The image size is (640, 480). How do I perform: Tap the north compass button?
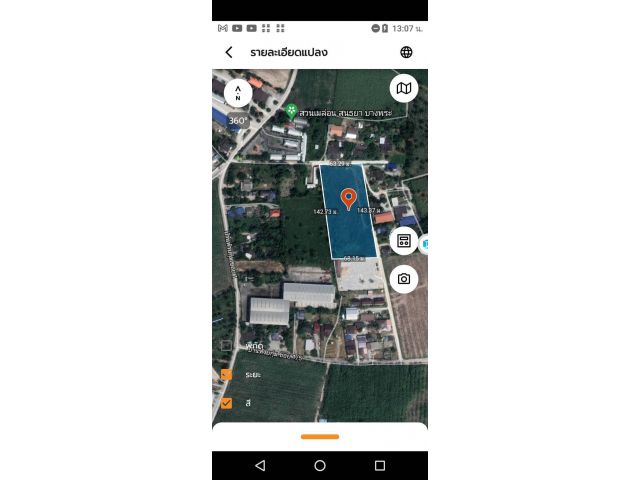coord(238,93)
